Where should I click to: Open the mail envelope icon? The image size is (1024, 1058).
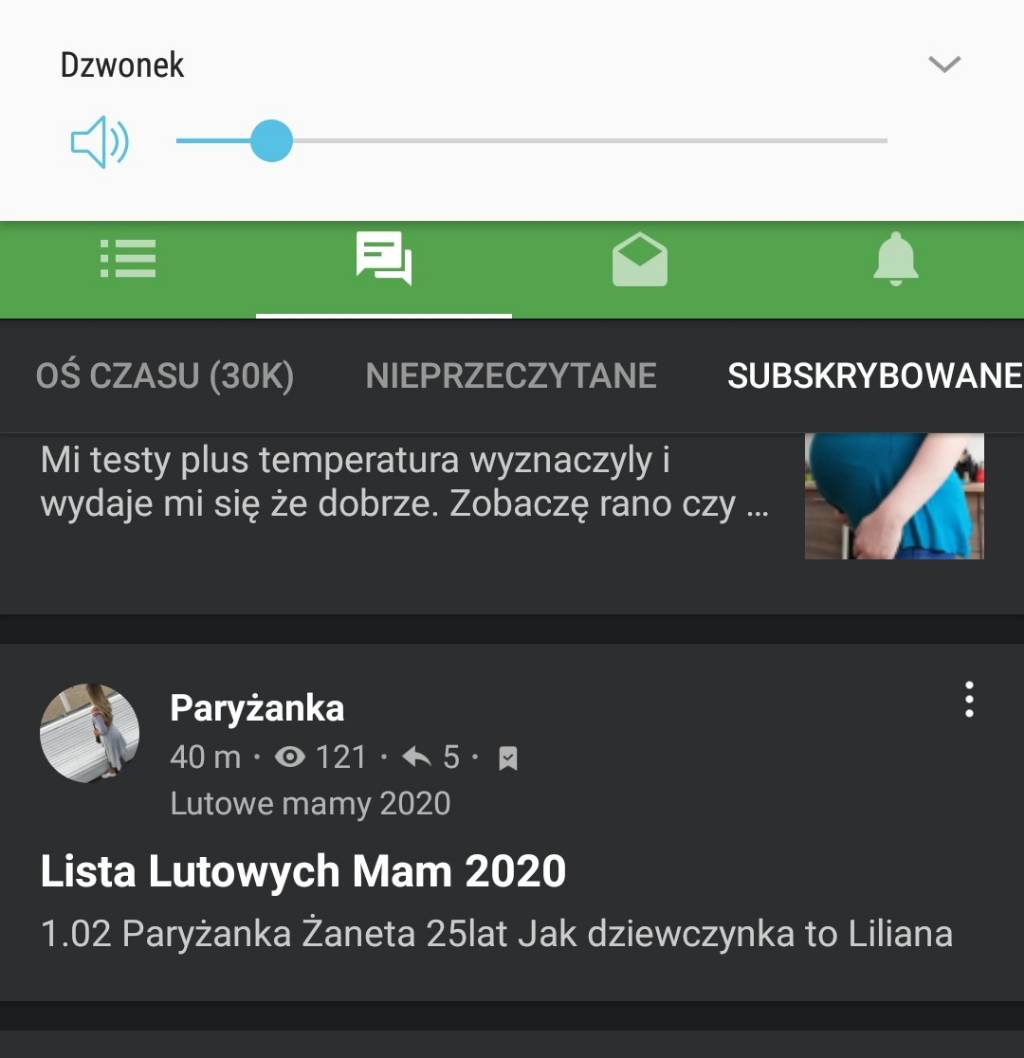click(x=640, y=258)
